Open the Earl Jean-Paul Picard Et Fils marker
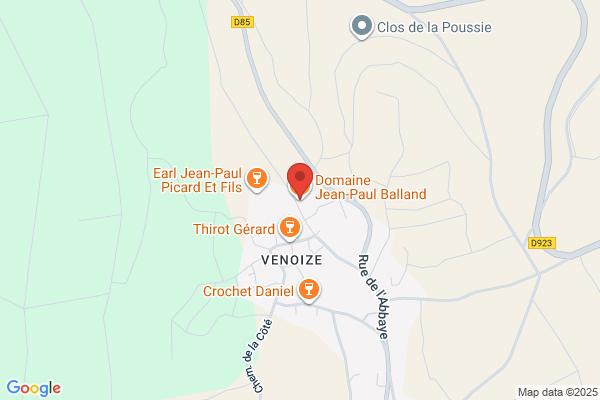The height and width of the screenshot is (400, 600). click(x=258, y=179)
